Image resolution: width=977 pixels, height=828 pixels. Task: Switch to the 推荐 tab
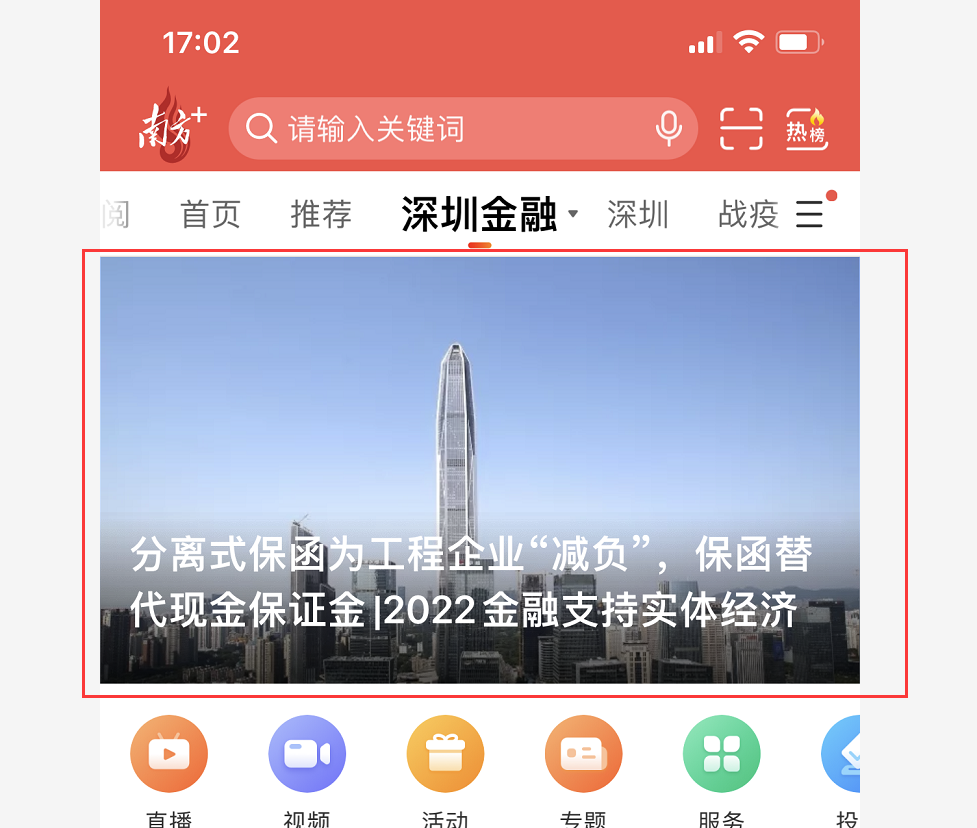[321, 214]
